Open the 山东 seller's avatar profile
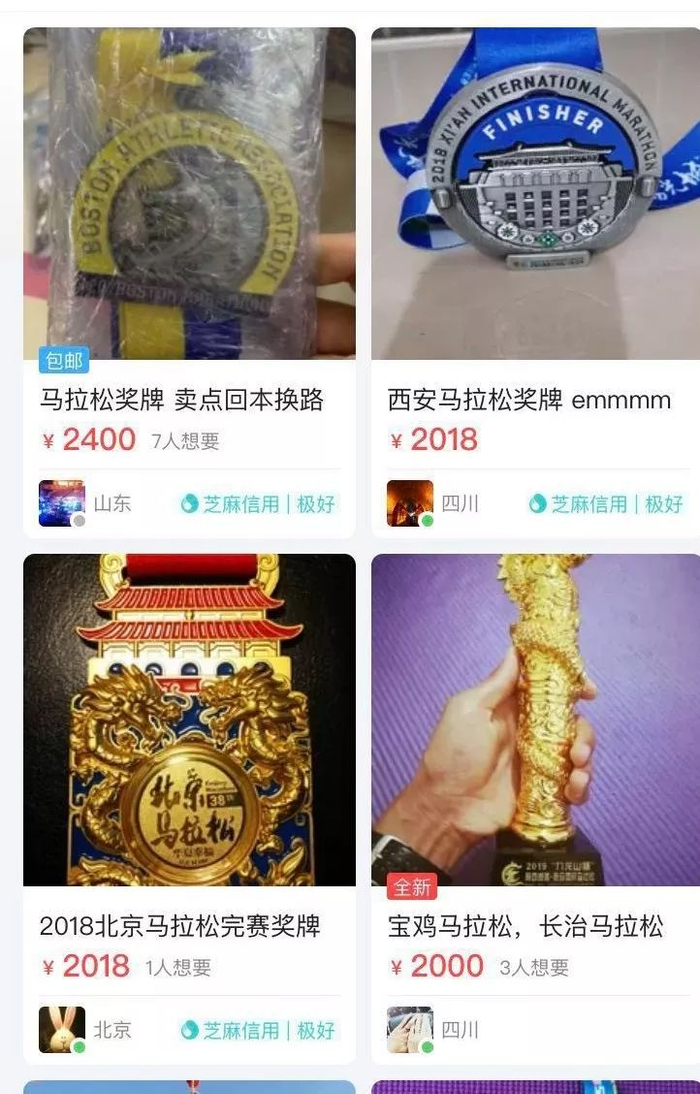The height and width of the screenshot is (1094, 700). pos(61,503)
